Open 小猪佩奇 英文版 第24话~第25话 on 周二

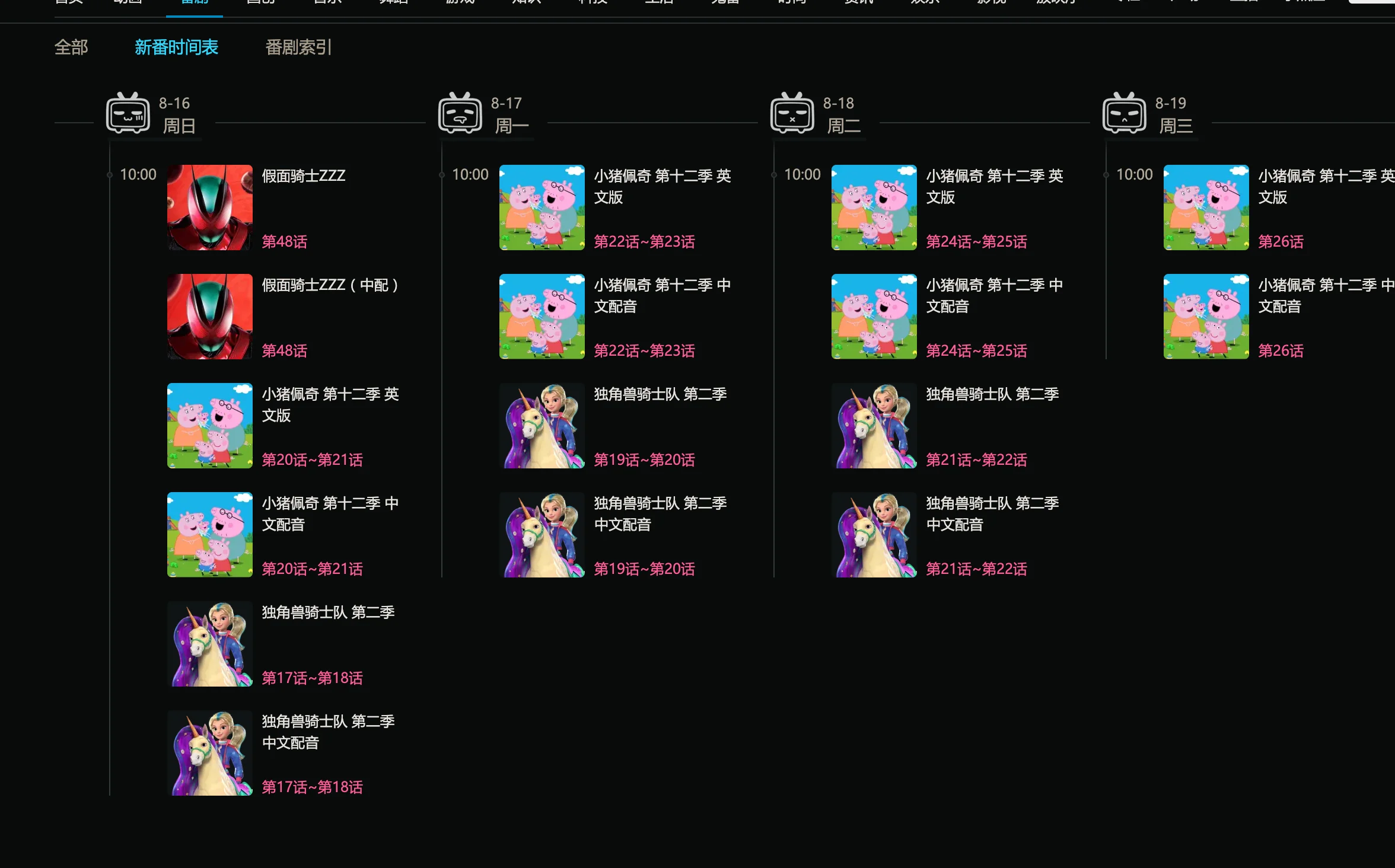point(995,186)
